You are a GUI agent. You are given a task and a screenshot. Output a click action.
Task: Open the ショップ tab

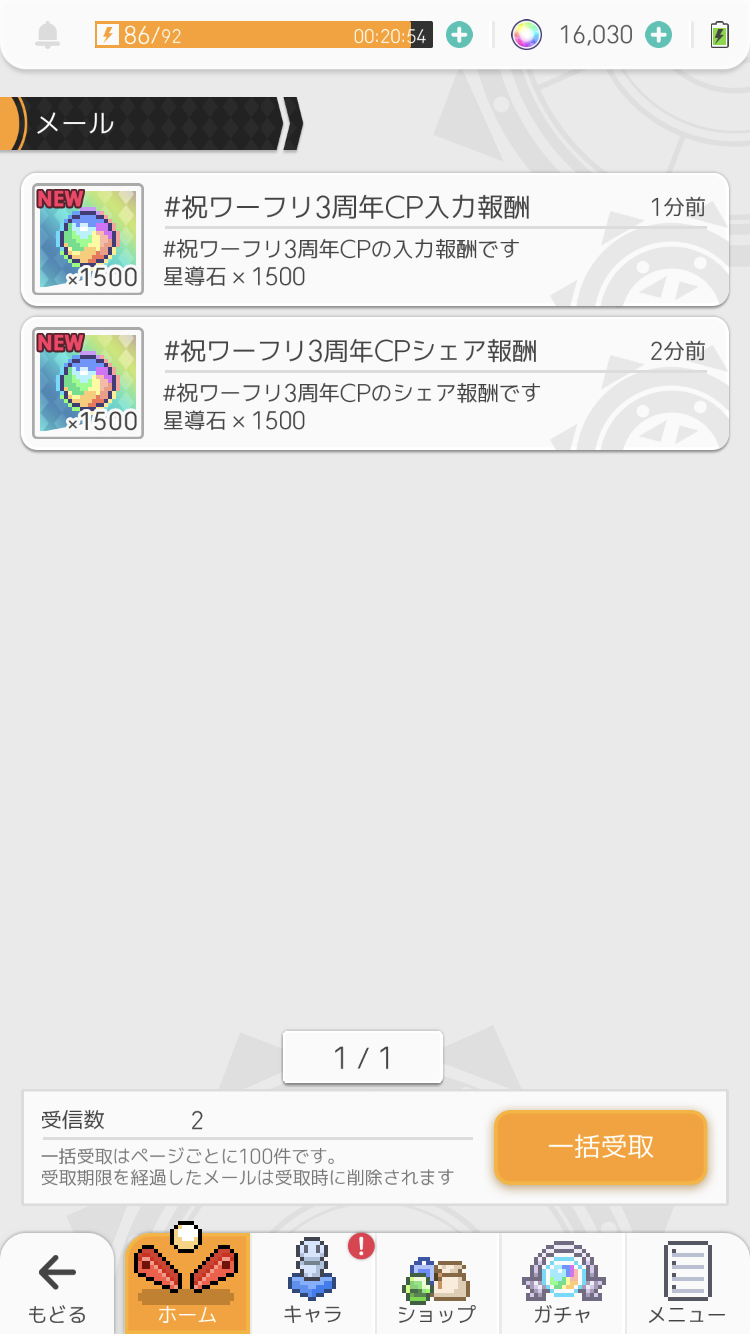(x=437, y=1285)
